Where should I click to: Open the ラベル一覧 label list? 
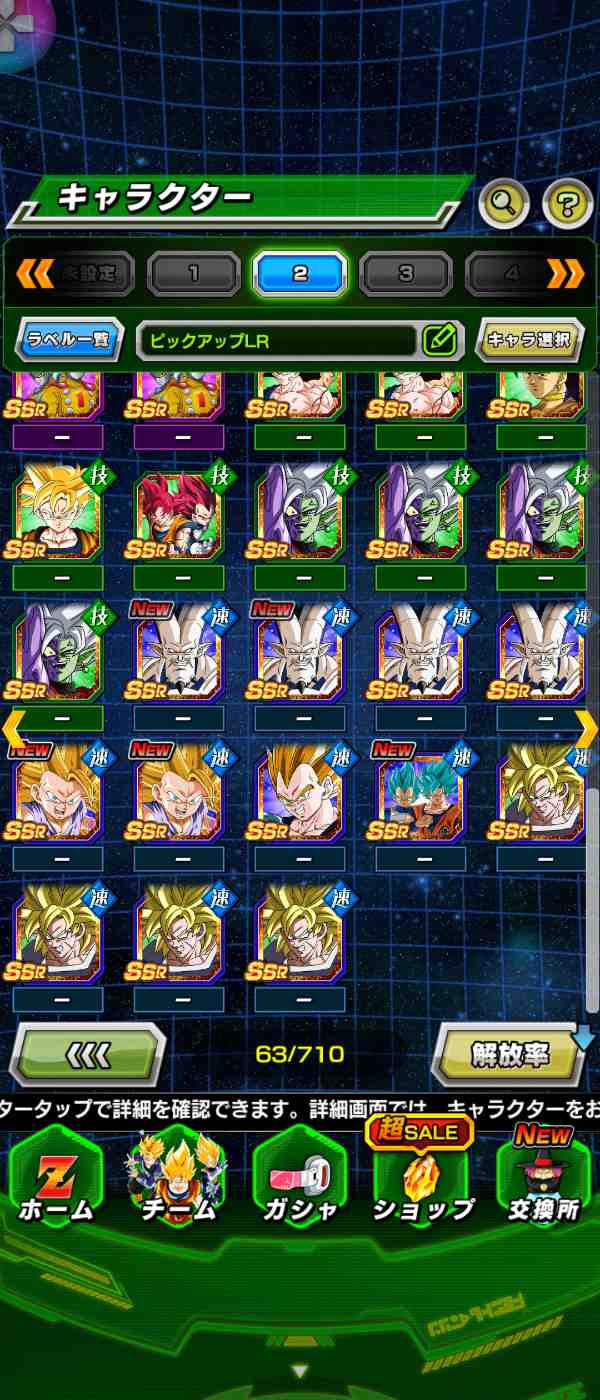tap(69, 340)
